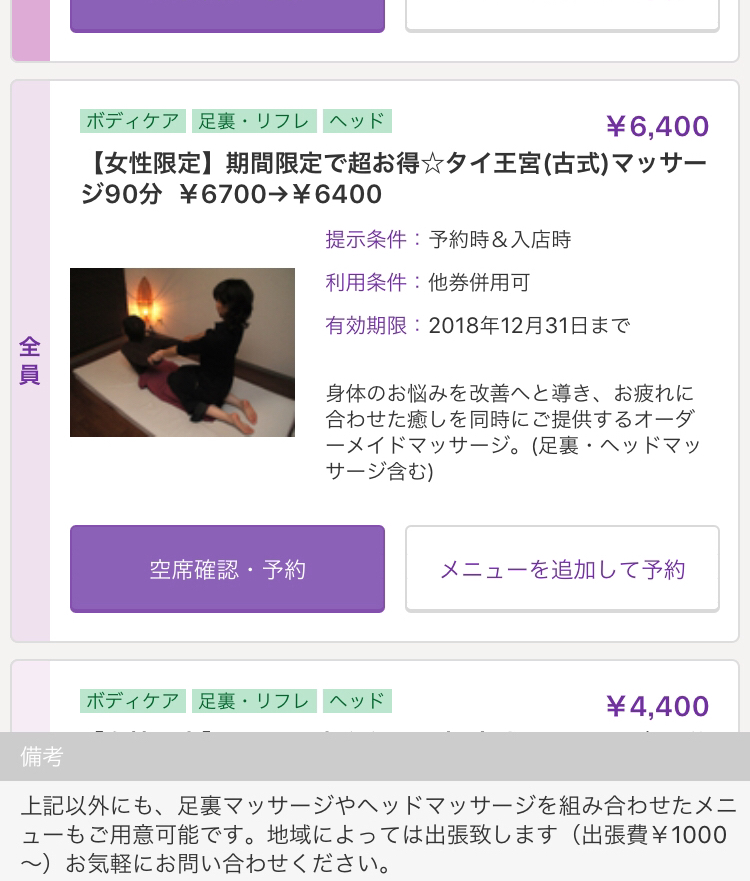Open the Thai massage coupon photo

click(182, 352)
